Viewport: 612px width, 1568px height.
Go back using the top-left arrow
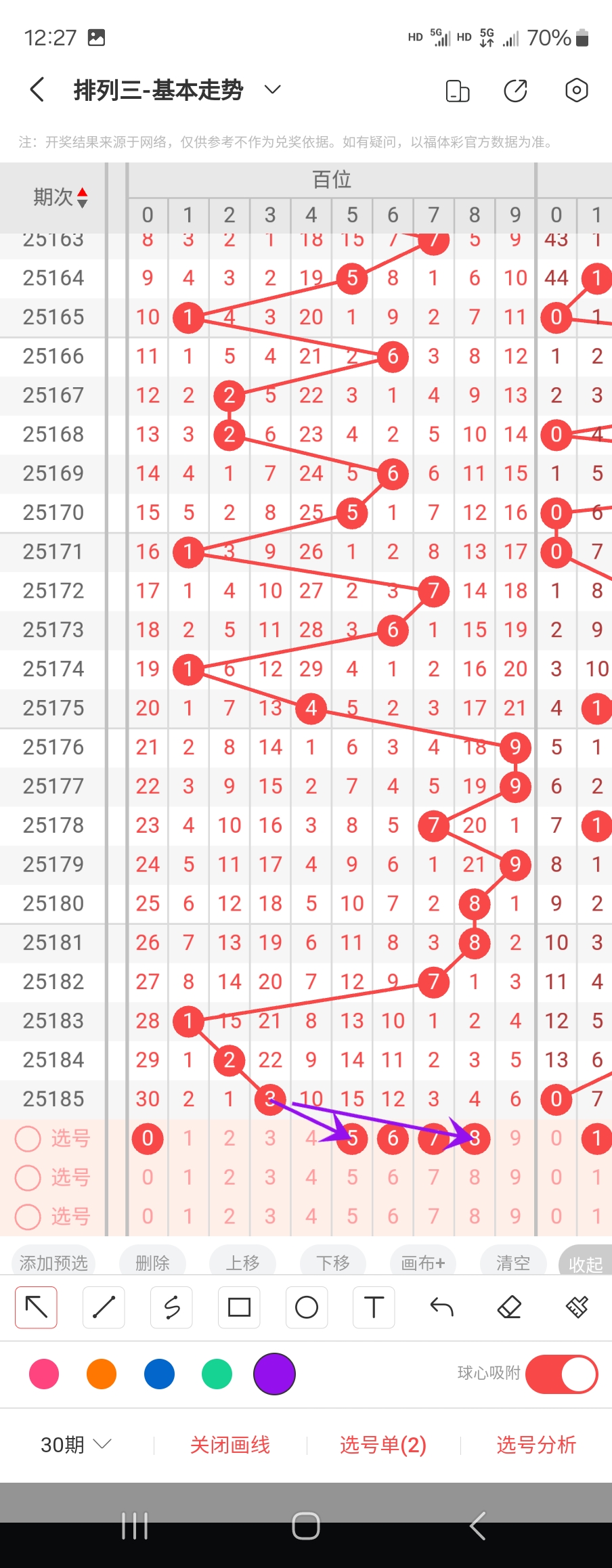[38, 89]
